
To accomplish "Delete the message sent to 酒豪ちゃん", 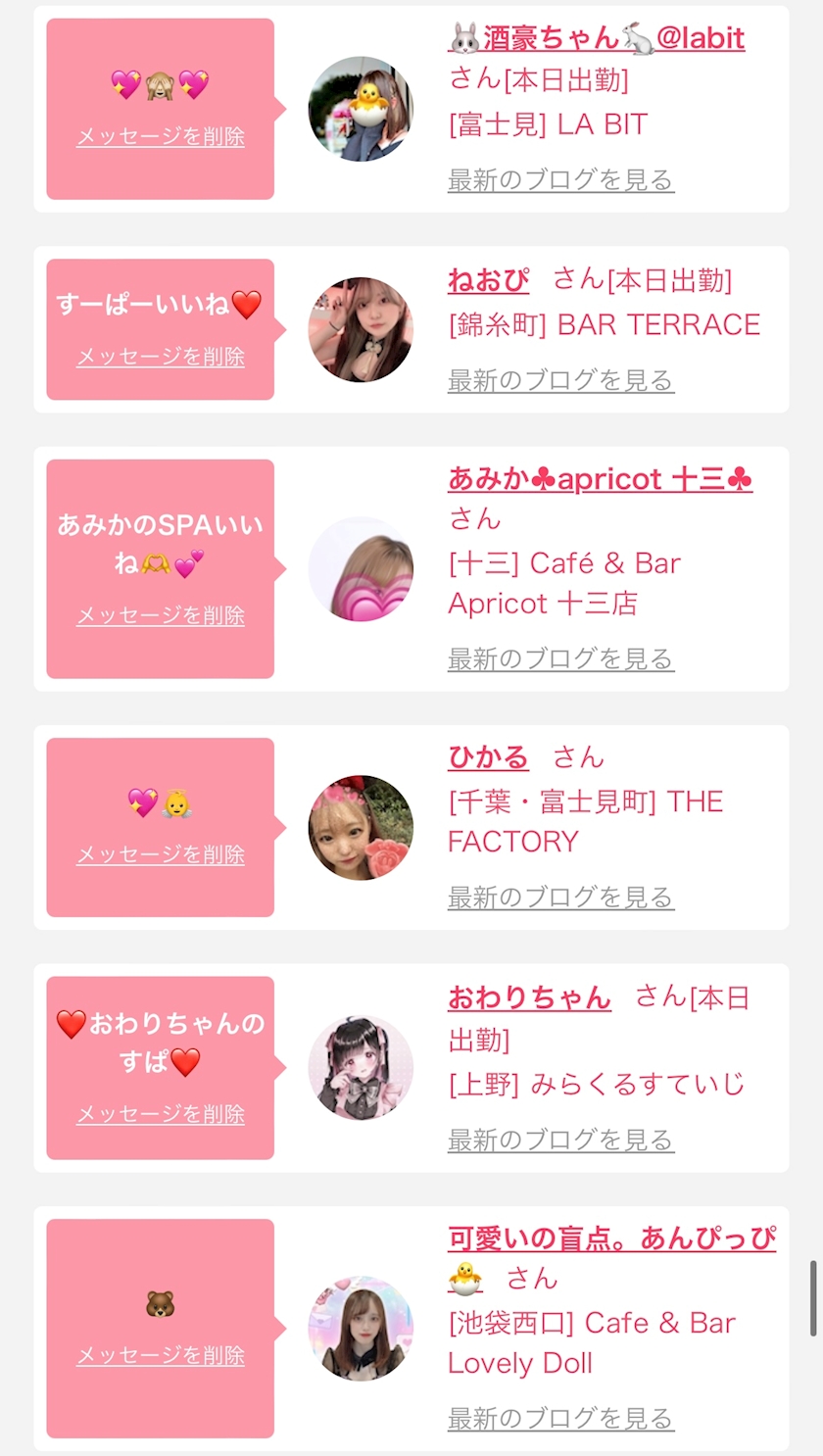I will click(x=161, y=137).
